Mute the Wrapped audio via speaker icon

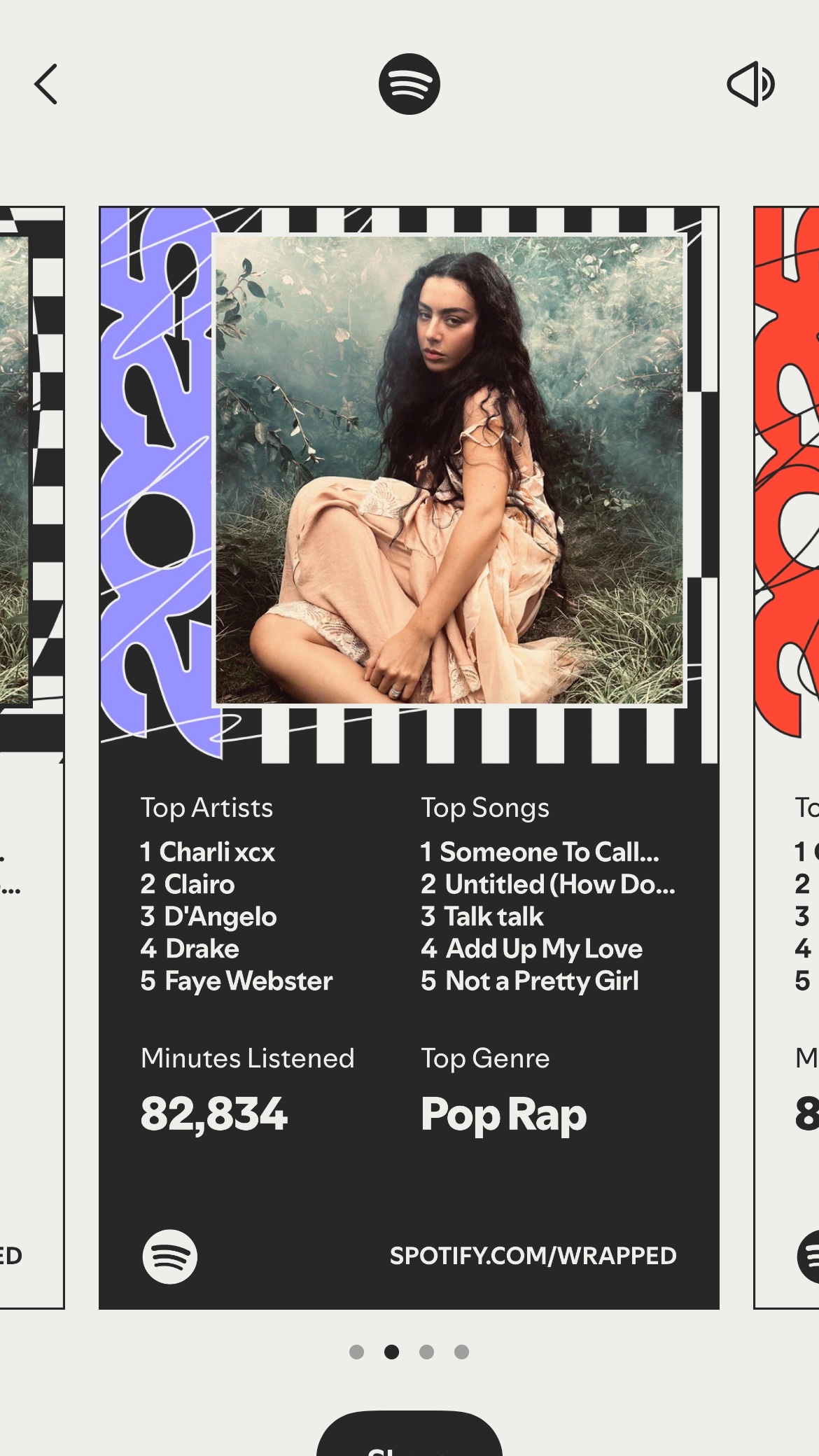(x=751, y=84)
